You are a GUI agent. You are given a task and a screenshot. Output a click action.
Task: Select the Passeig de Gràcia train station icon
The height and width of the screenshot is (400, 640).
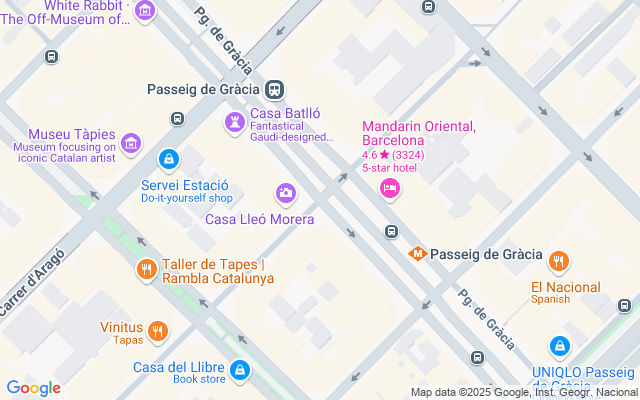275,88
